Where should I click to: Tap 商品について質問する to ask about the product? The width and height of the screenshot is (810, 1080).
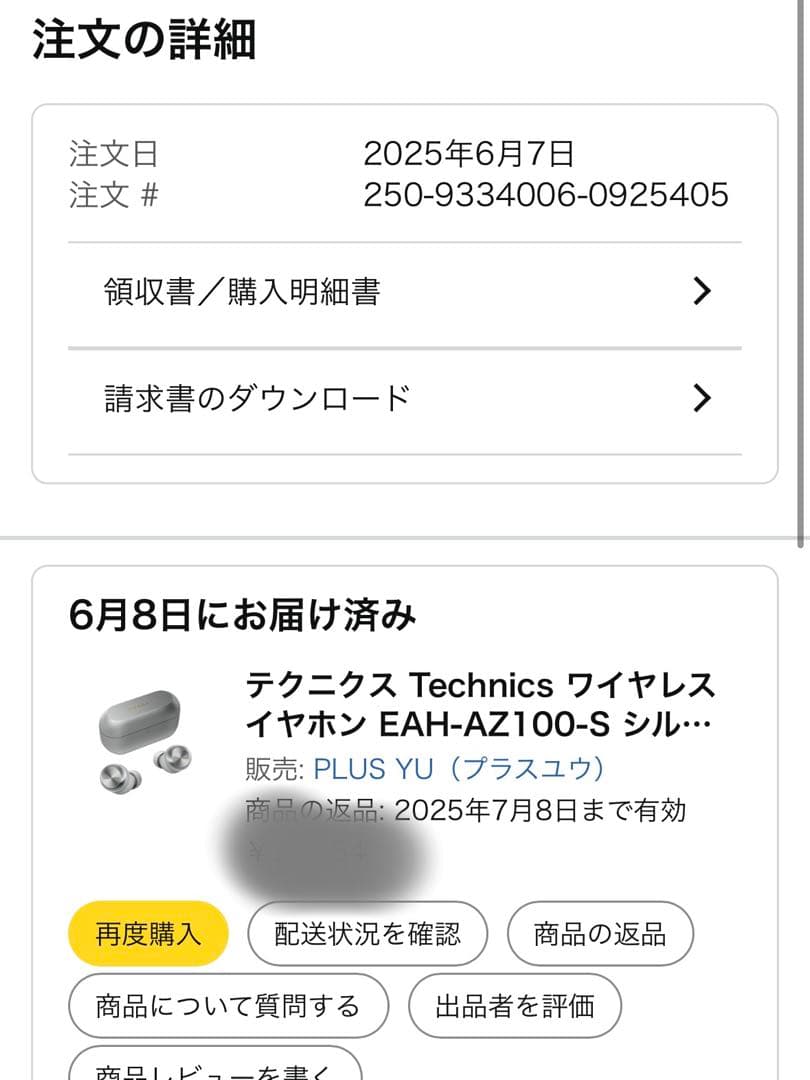(x=228, y=1006)
